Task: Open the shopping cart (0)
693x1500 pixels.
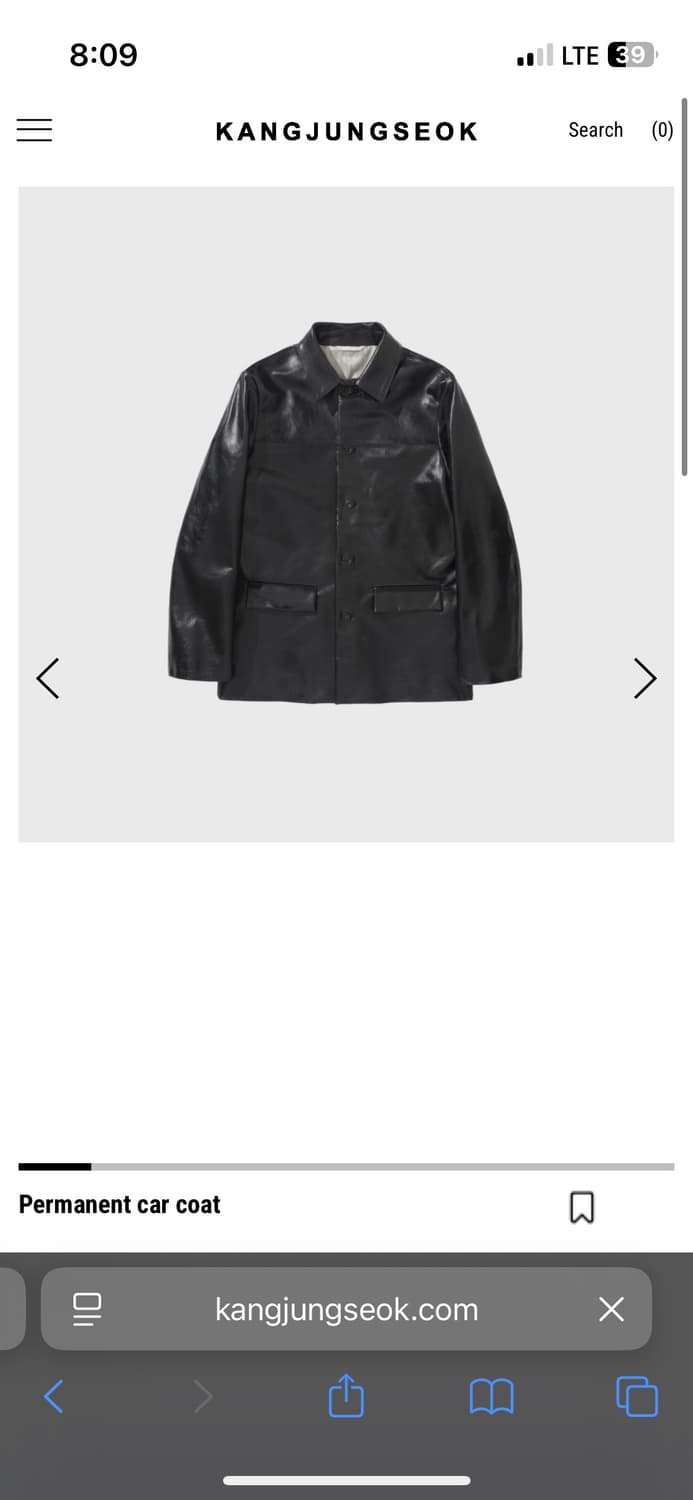Action: click(662, 130)
